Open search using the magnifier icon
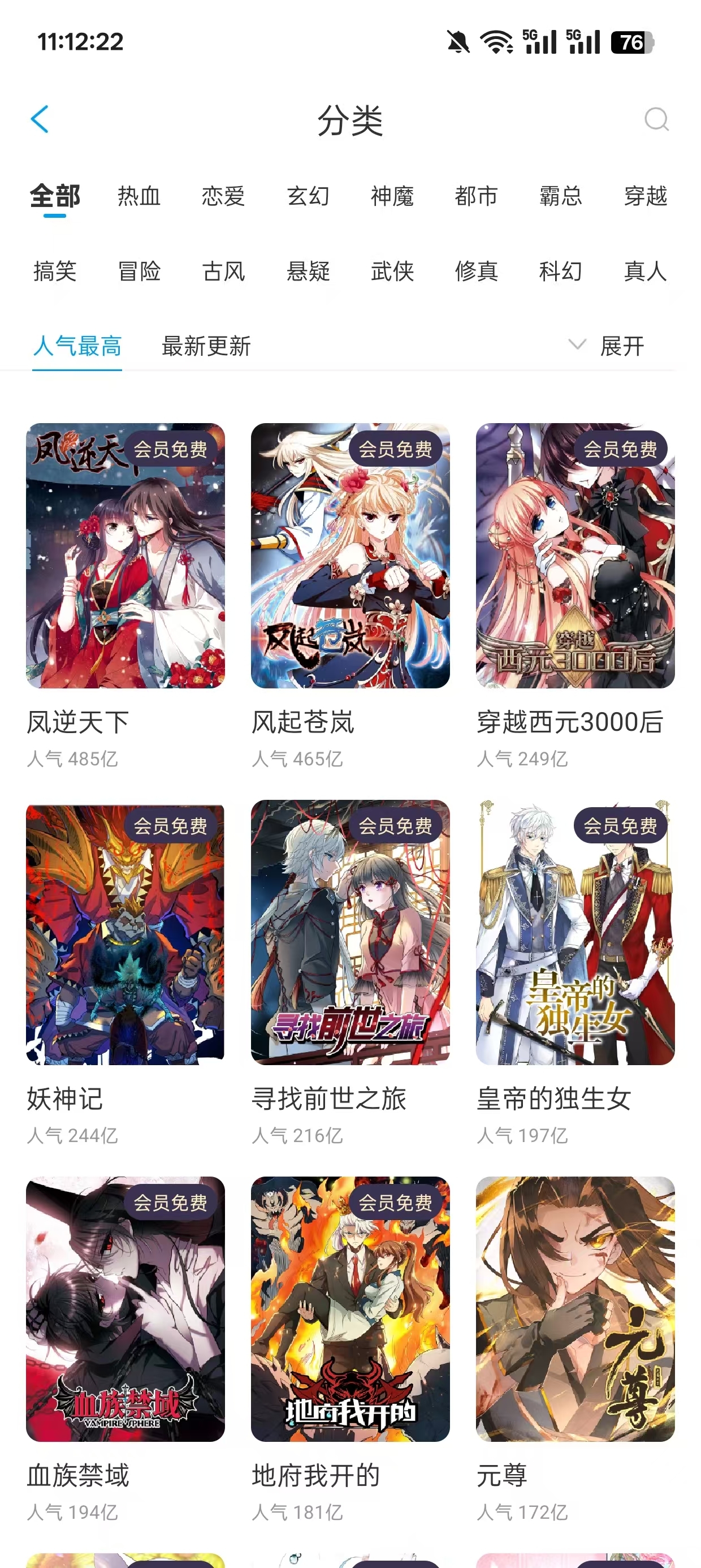Screen dimensions: 701x1568 click(655, 120)
